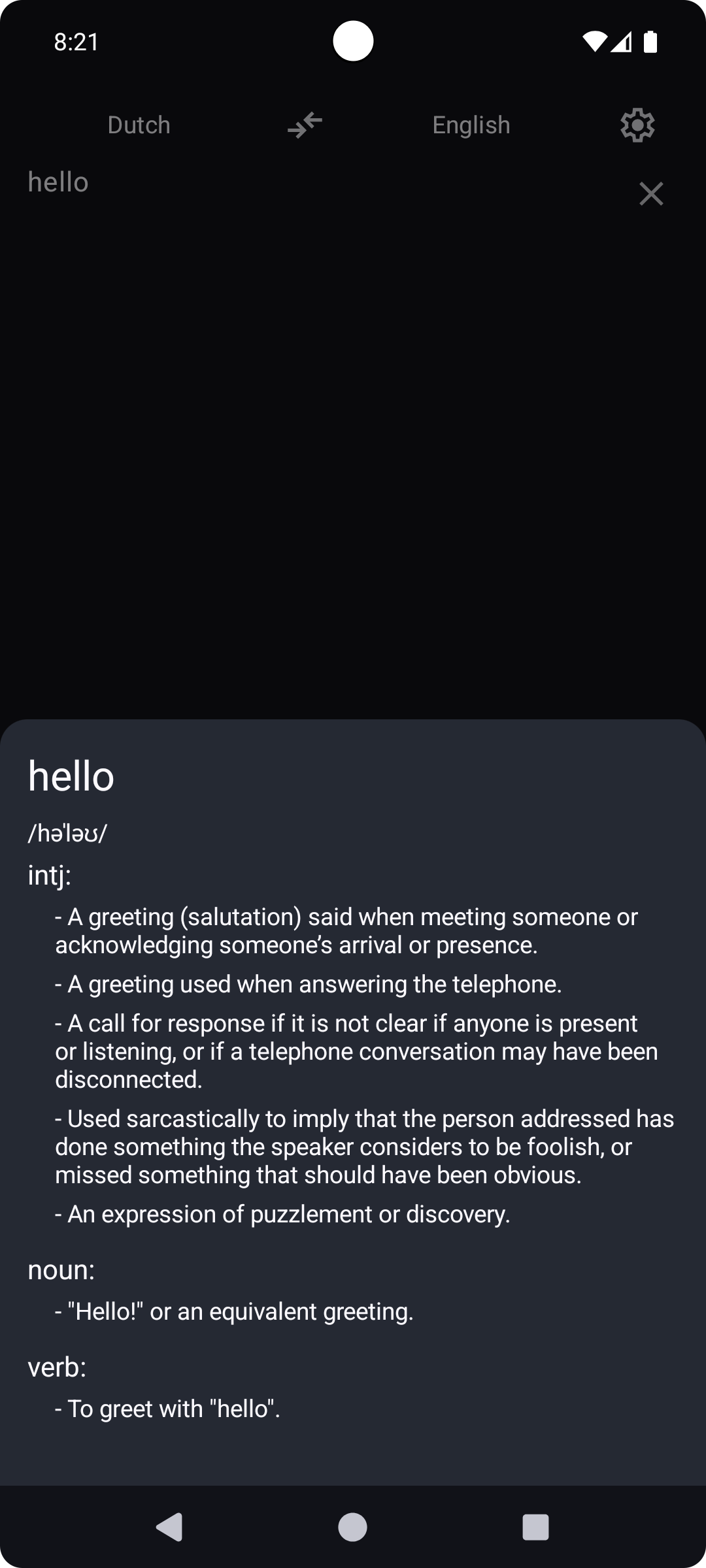Change the target language from English

[471, 125]
